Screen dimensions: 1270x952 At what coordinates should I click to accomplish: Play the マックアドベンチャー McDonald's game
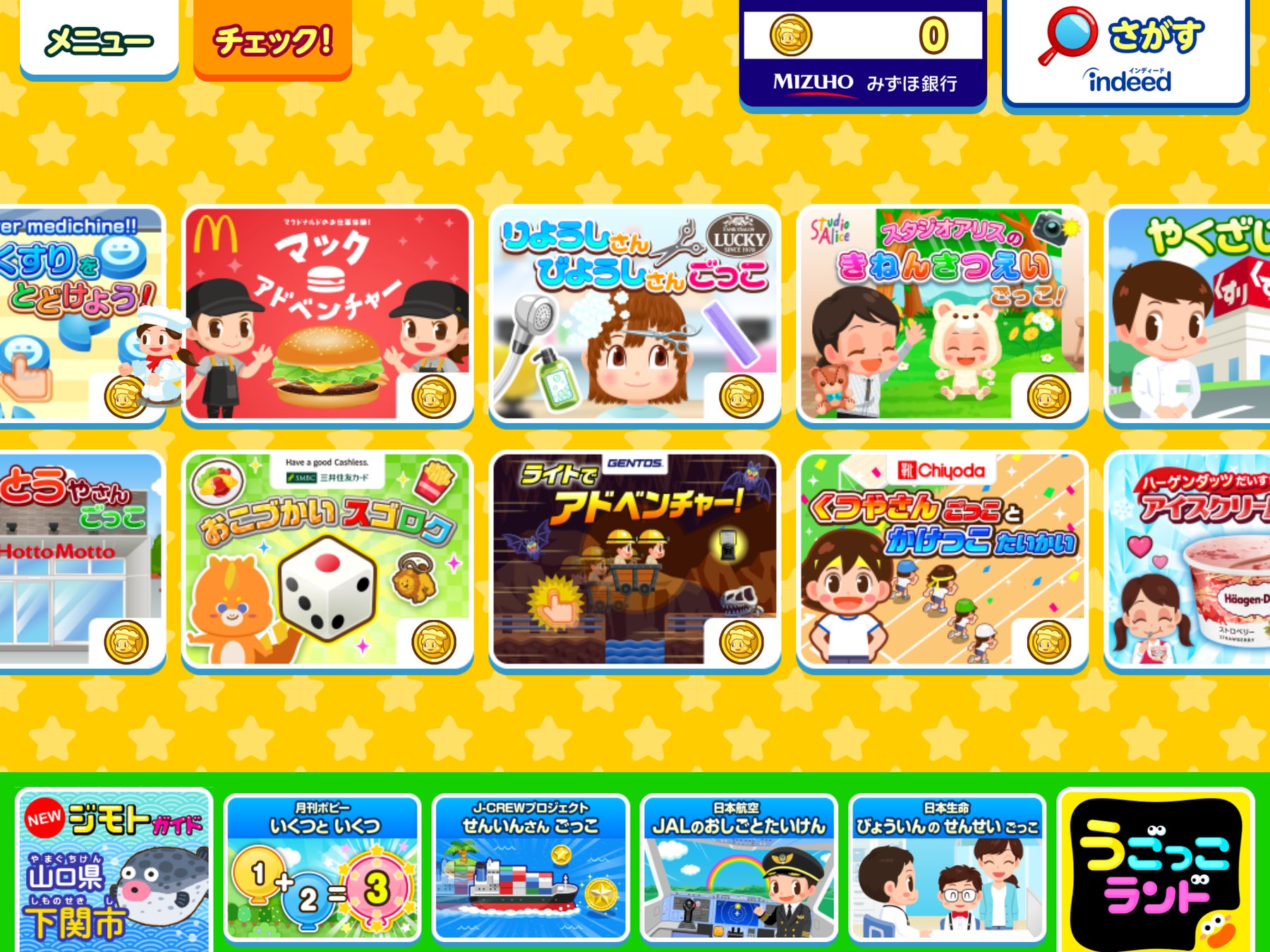click(327, 315)
